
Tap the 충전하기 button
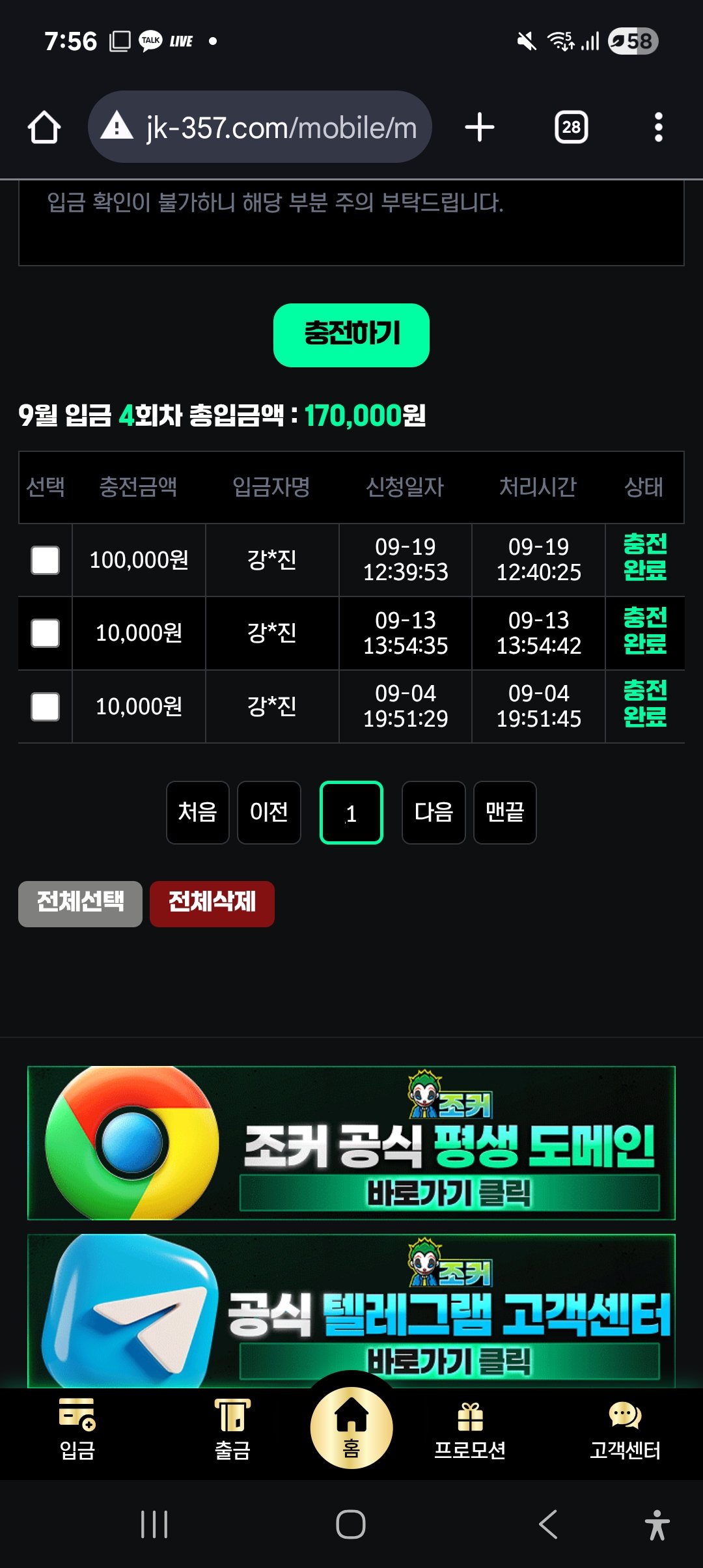(351, 335)
